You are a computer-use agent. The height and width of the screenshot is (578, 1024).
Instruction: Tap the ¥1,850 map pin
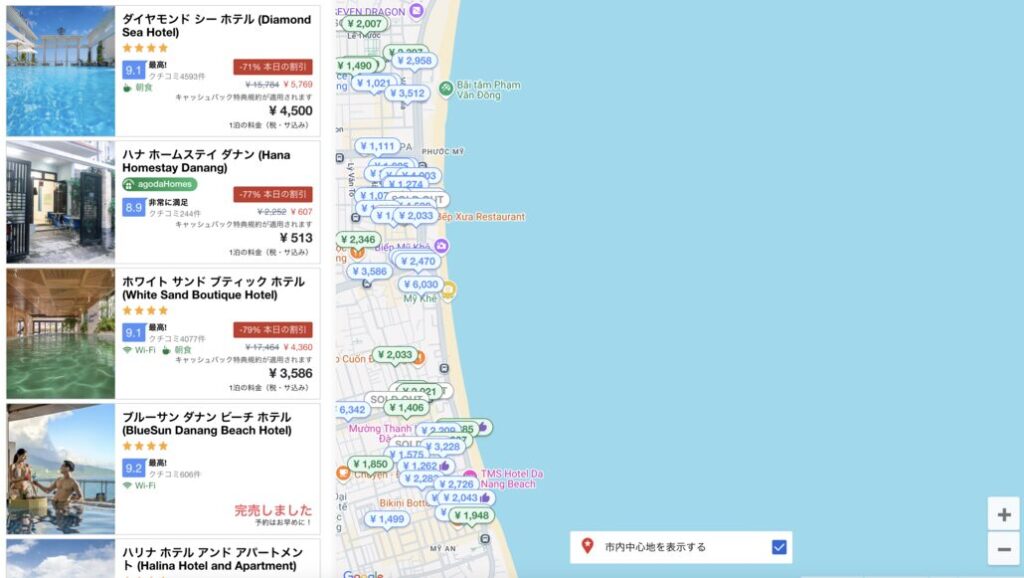(x=370, y=464)
